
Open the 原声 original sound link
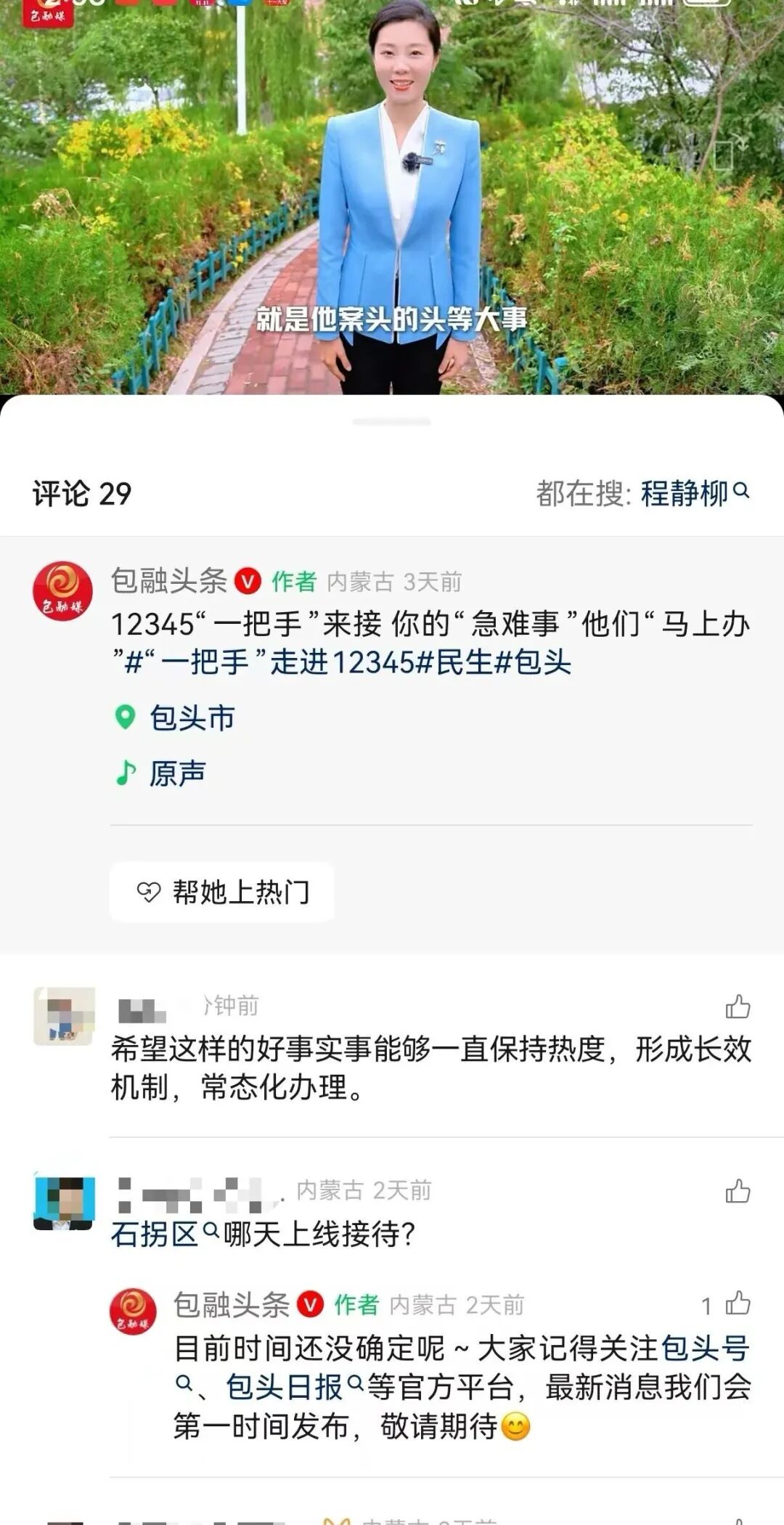click(176, 773)
